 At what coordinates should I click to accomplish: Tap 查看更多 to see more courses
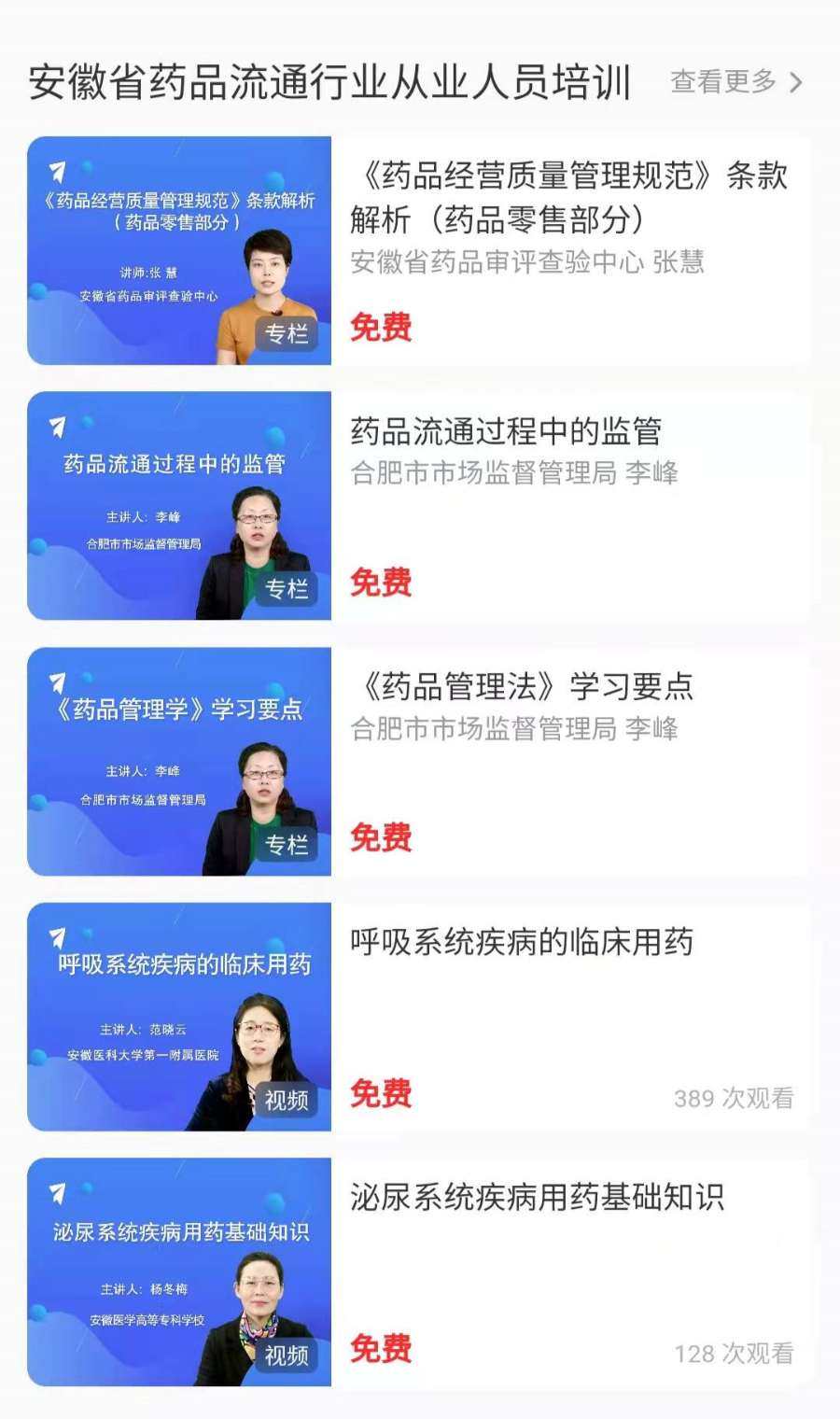point(736,82)
